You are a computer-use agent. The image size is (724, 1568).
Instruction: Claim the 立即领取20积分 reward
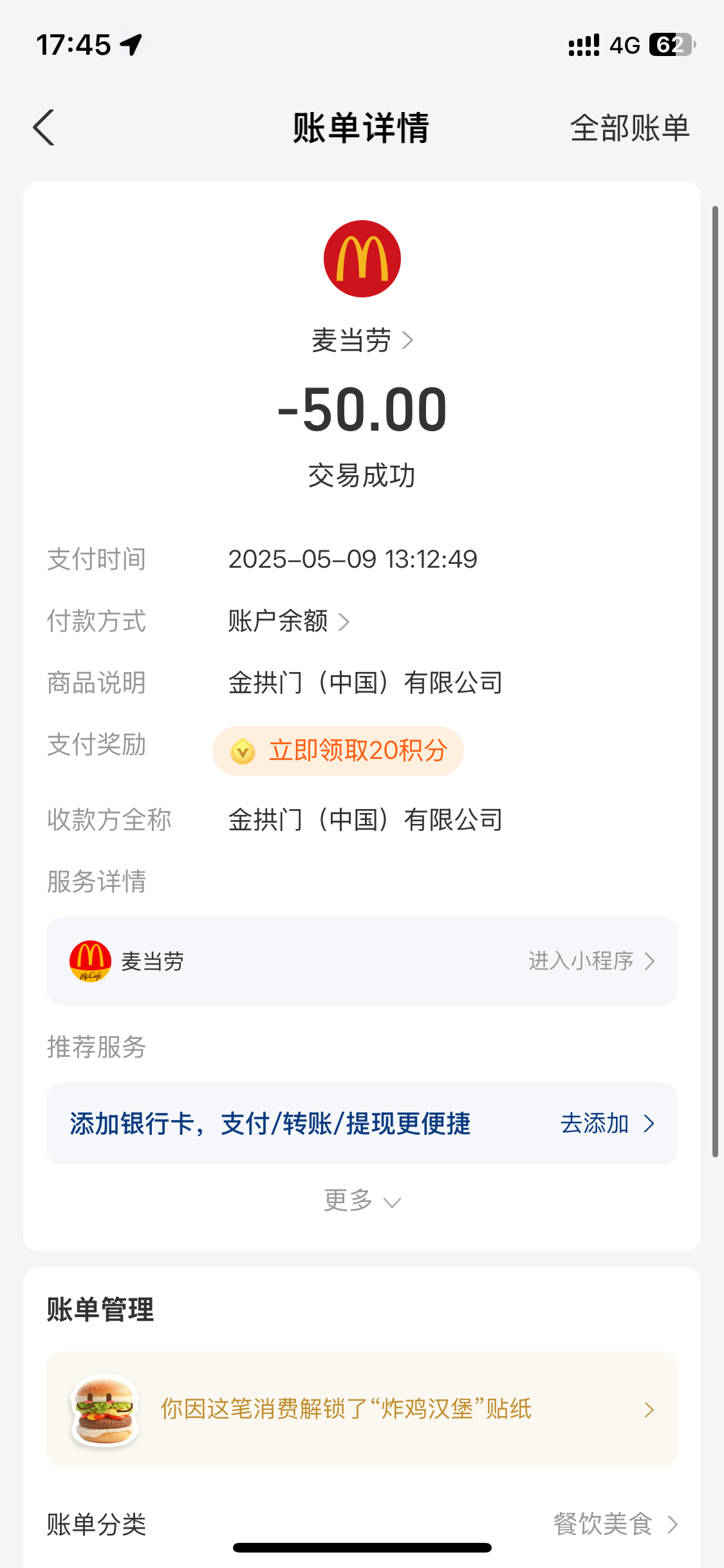[x=338, y=751]
